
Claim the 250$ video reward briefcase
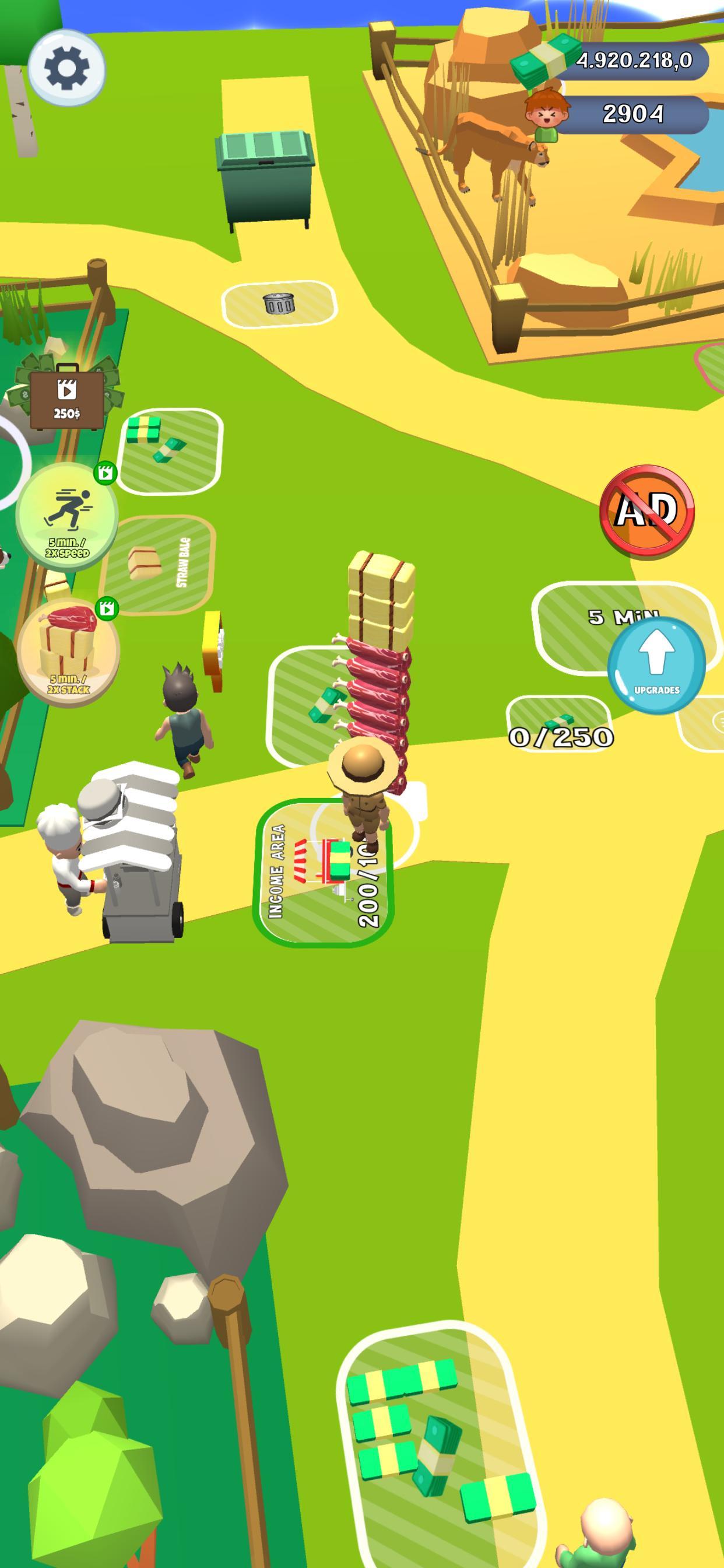(x=67, y=395)
